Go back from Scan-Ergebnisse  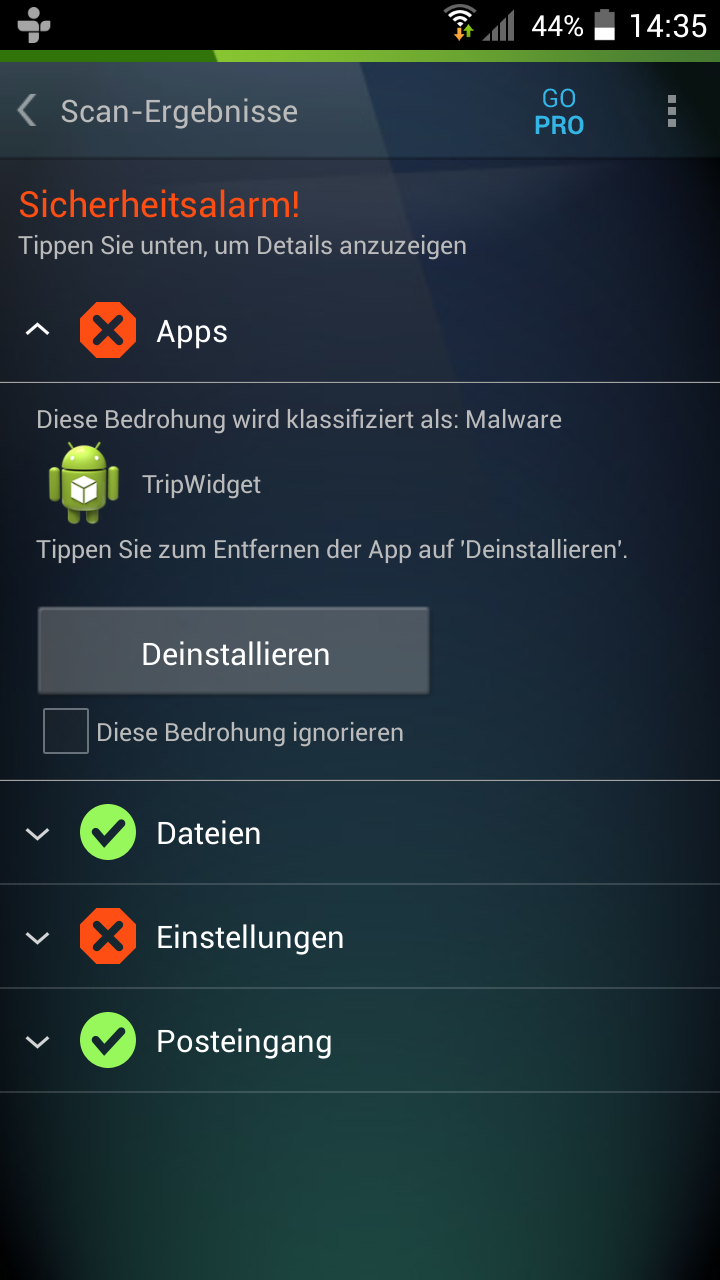28,111
